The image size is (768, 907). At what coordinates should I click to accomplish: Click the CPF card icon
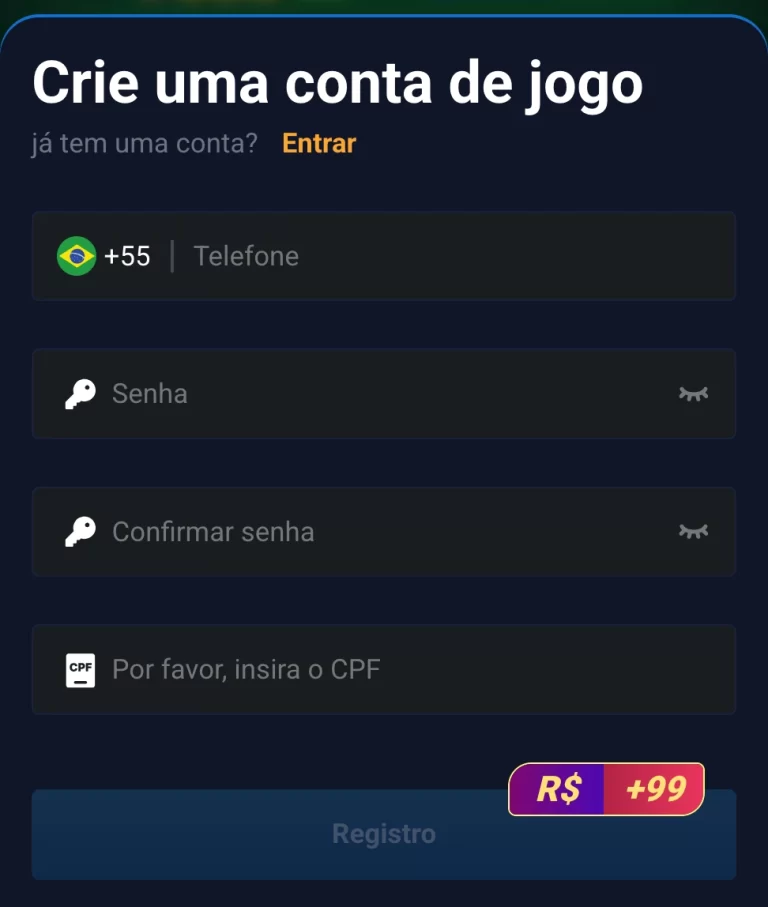81,670
